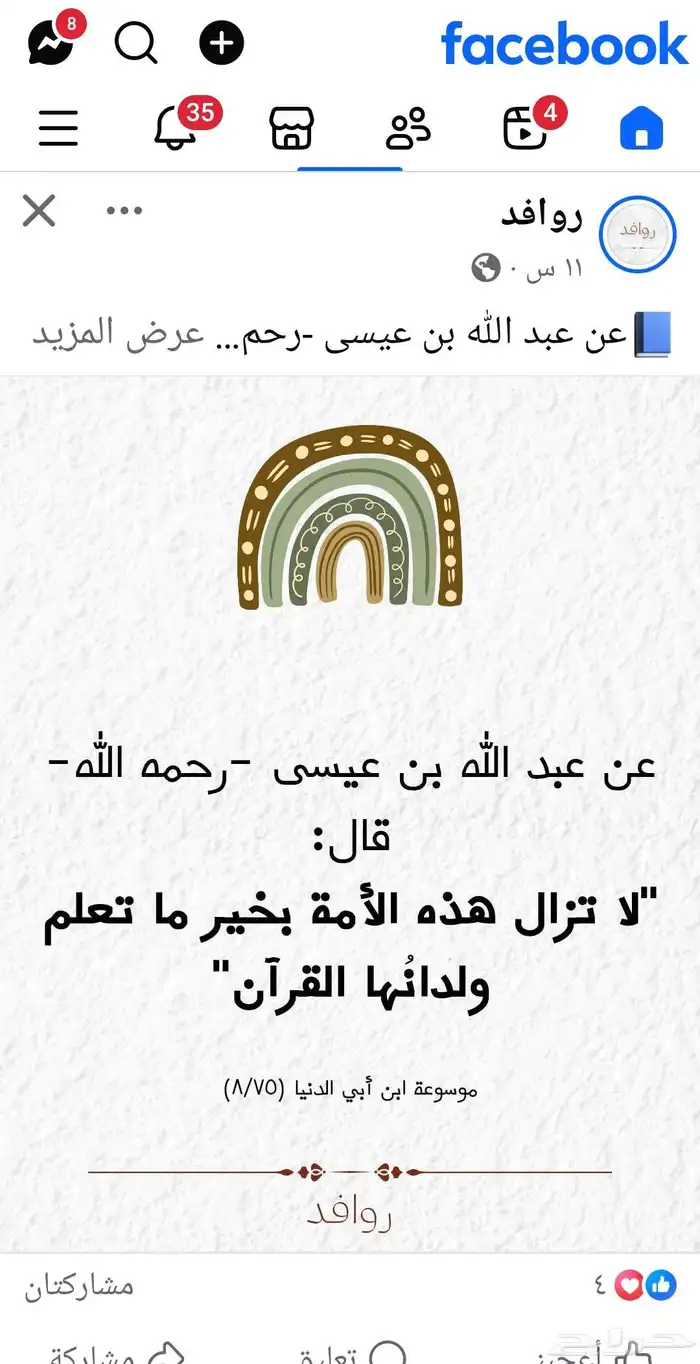
Task: Open the hamburger menu tab
Action: 58,129
